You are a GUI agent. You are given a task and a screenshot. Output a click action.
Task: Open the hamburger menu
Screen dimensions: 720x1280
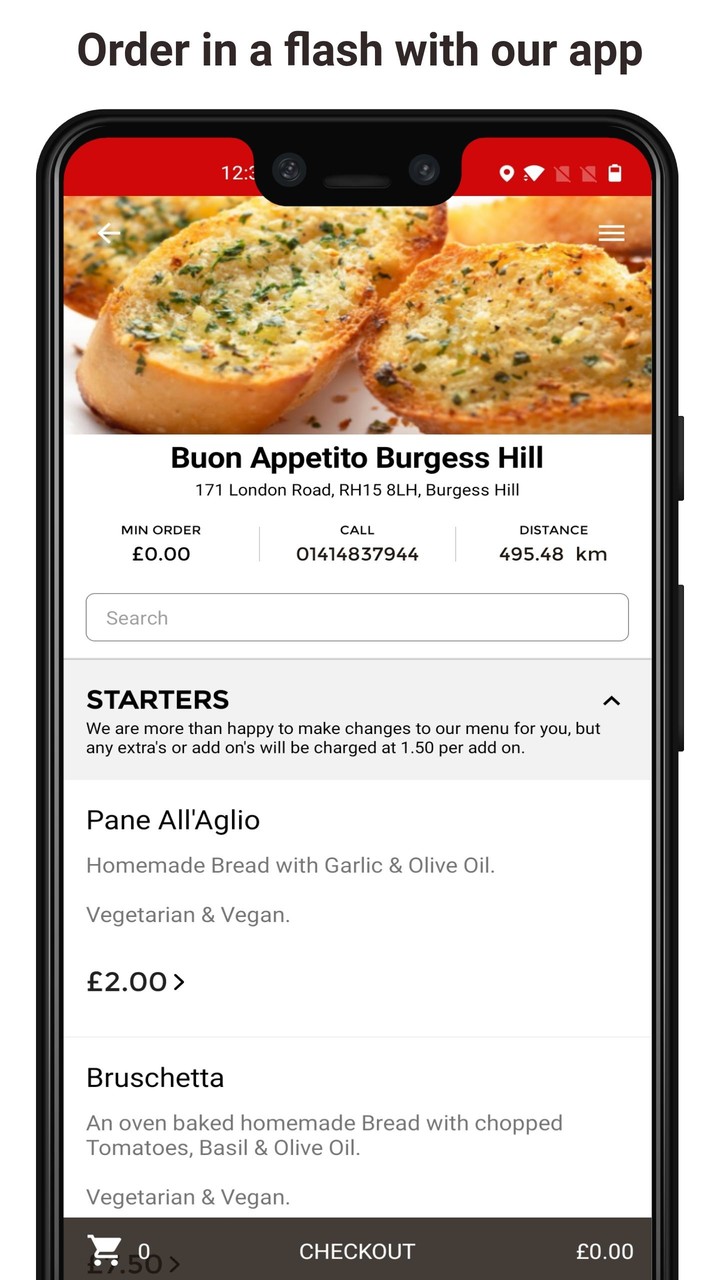pyautogui.click(x=611, y=232)
